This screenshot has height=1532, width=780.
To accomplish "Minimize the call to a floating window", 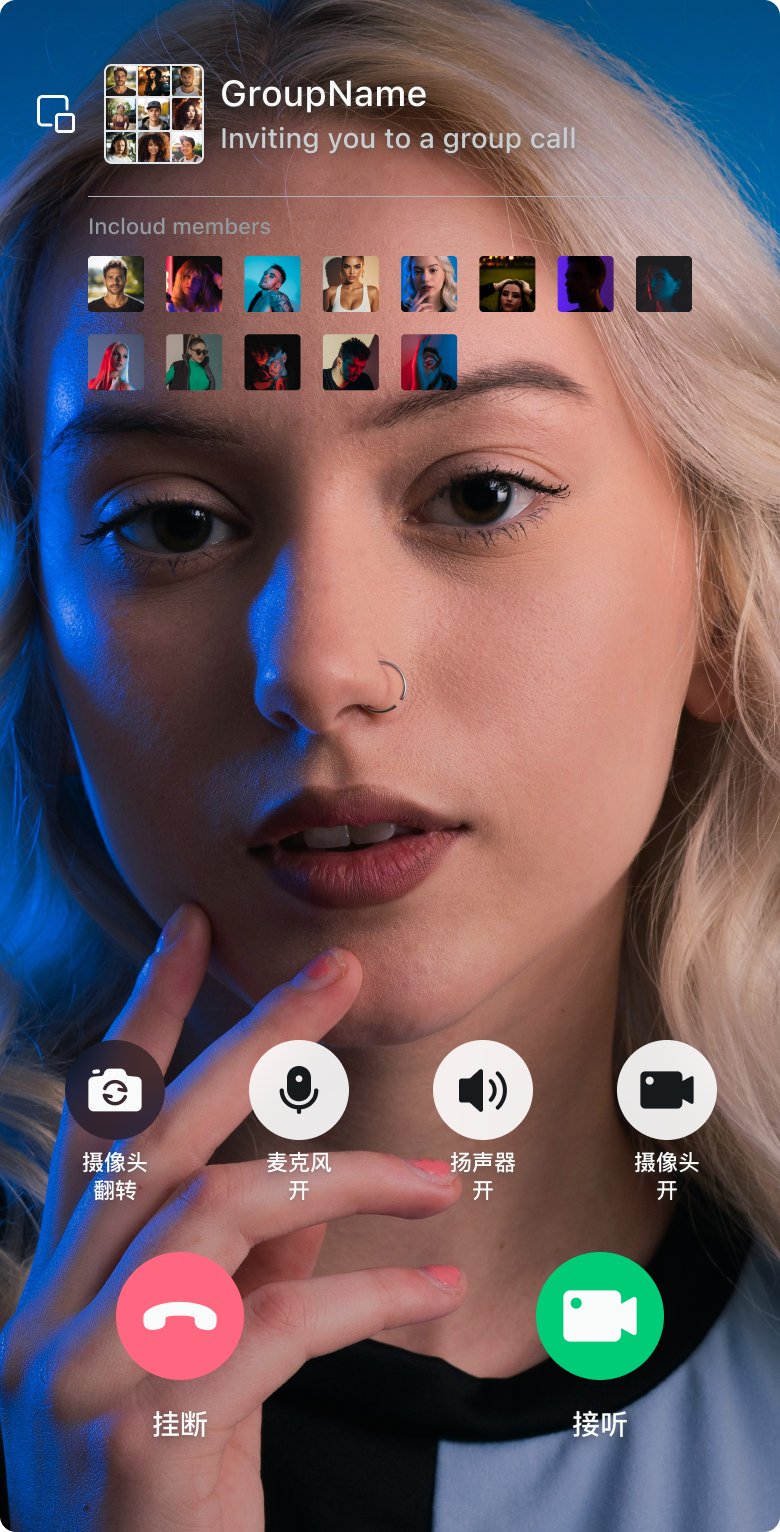I will coord(56,114).
